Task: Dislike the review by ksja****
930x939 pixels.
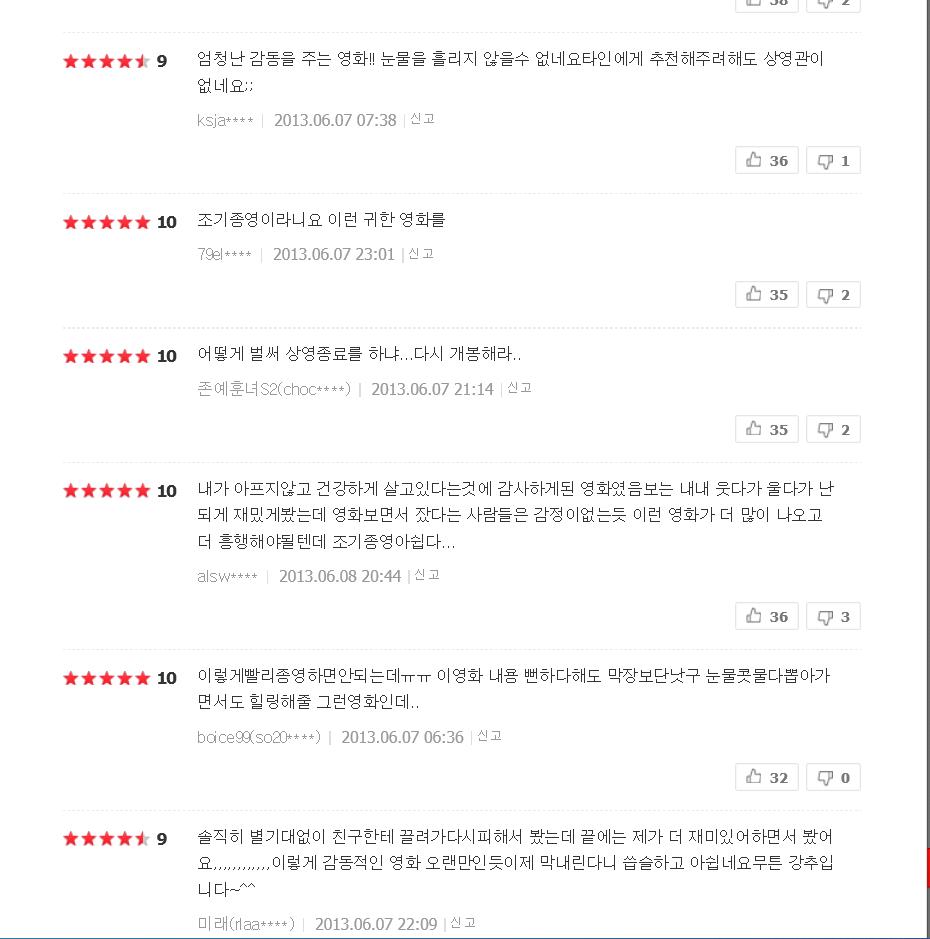Action: 833,161
